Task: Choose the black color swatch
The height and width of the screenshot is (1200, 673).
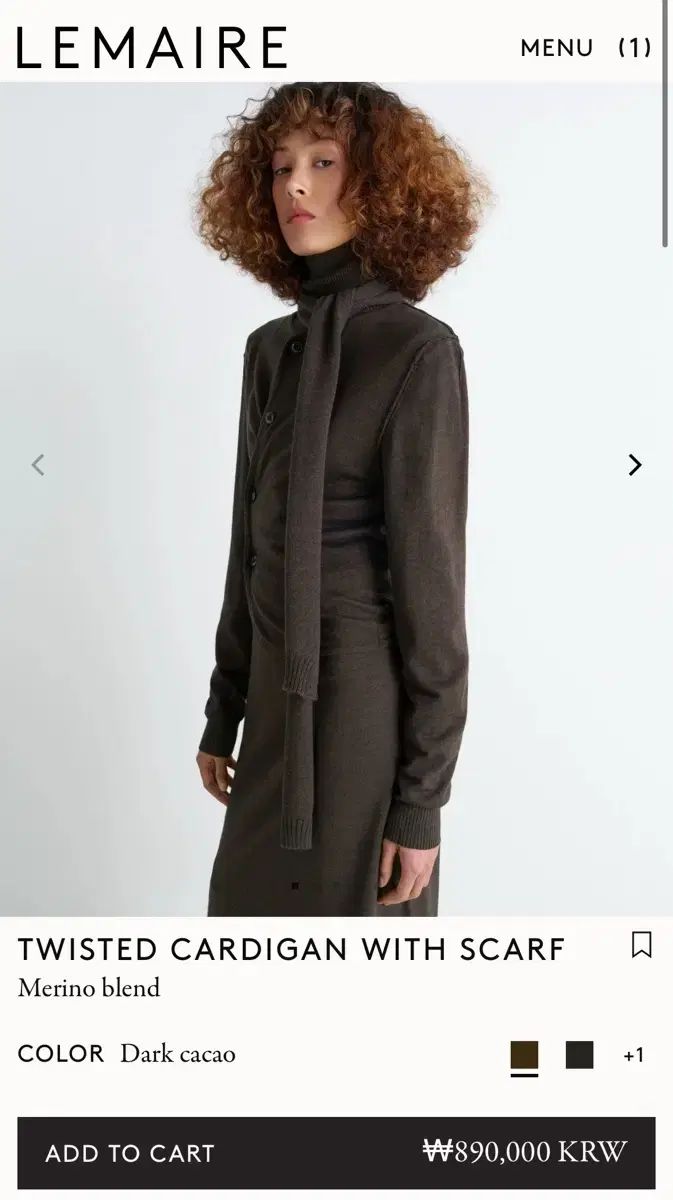Action: (x=579, y=1055)
